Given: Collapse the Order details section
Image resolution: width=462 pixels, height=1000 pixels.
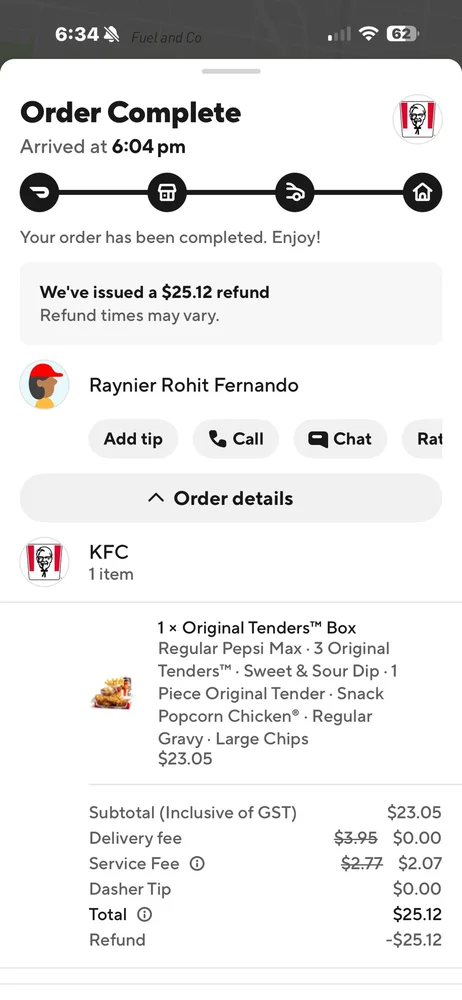Looking at the screenshot, I should pos(231,498).
